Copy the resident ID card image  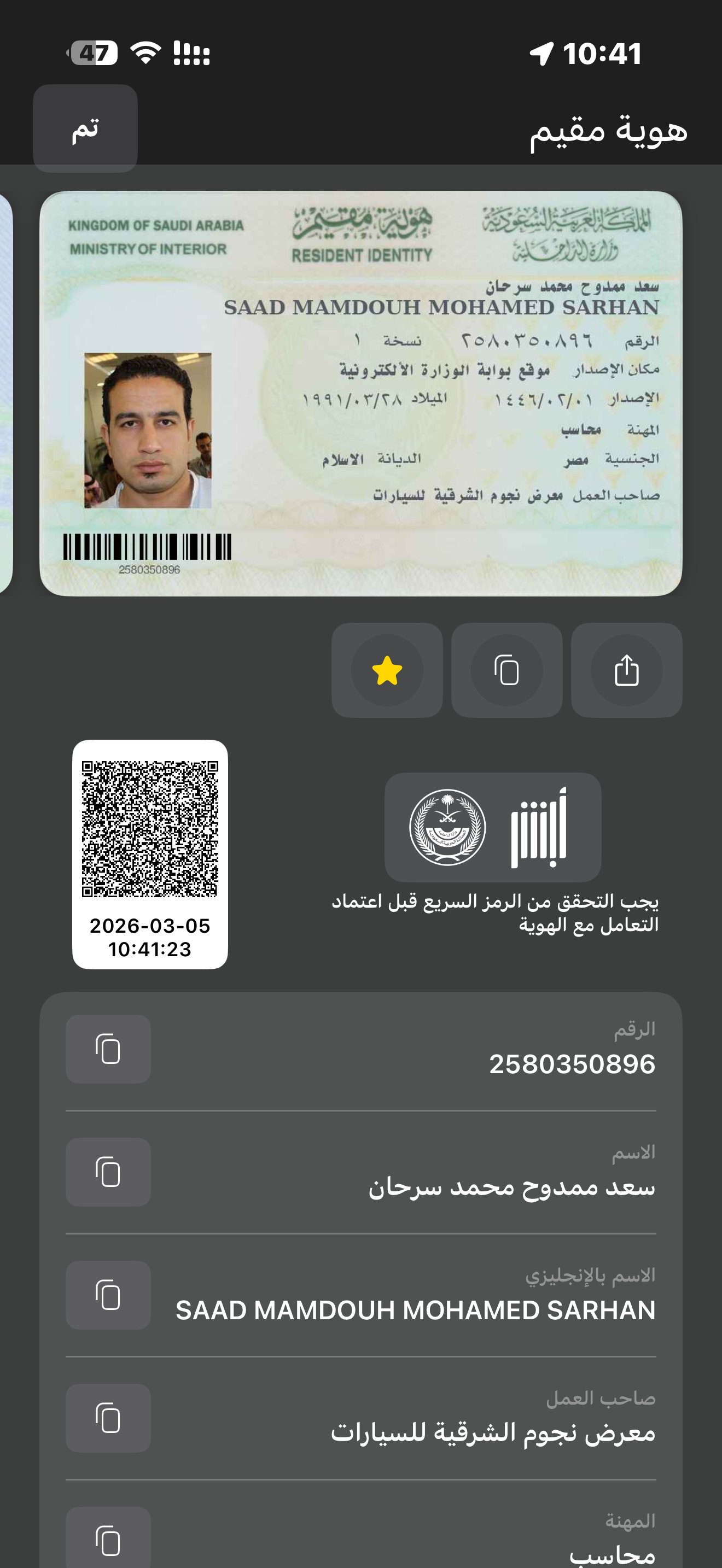pyautogui.click(x=506, y=670)
